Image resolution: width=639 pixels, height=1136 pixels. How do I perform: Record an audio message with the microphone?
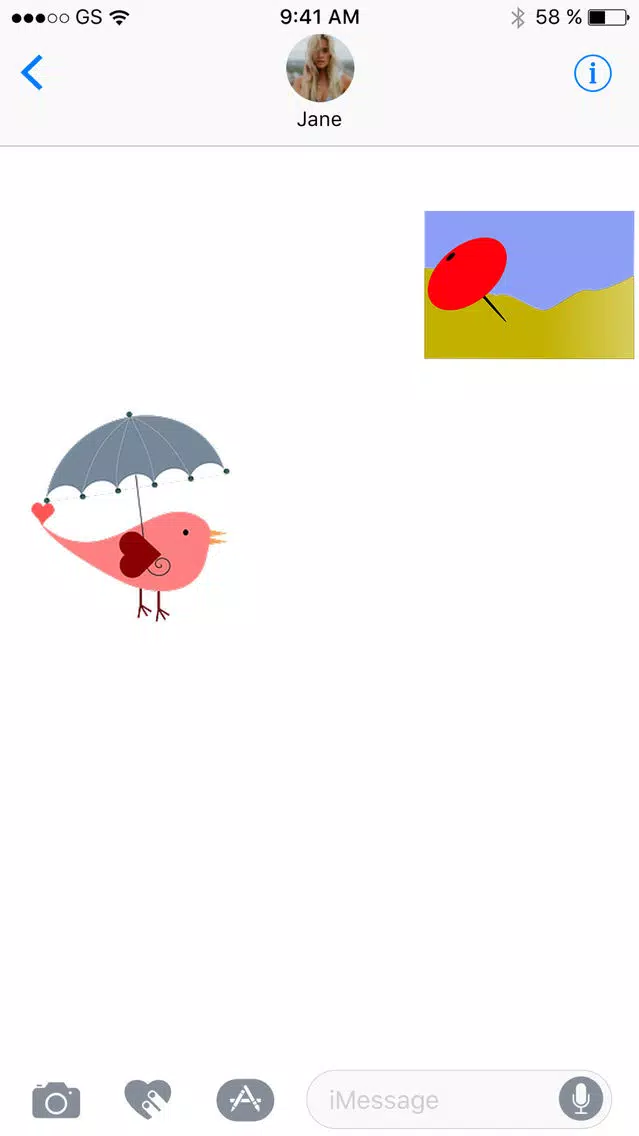581,1100
